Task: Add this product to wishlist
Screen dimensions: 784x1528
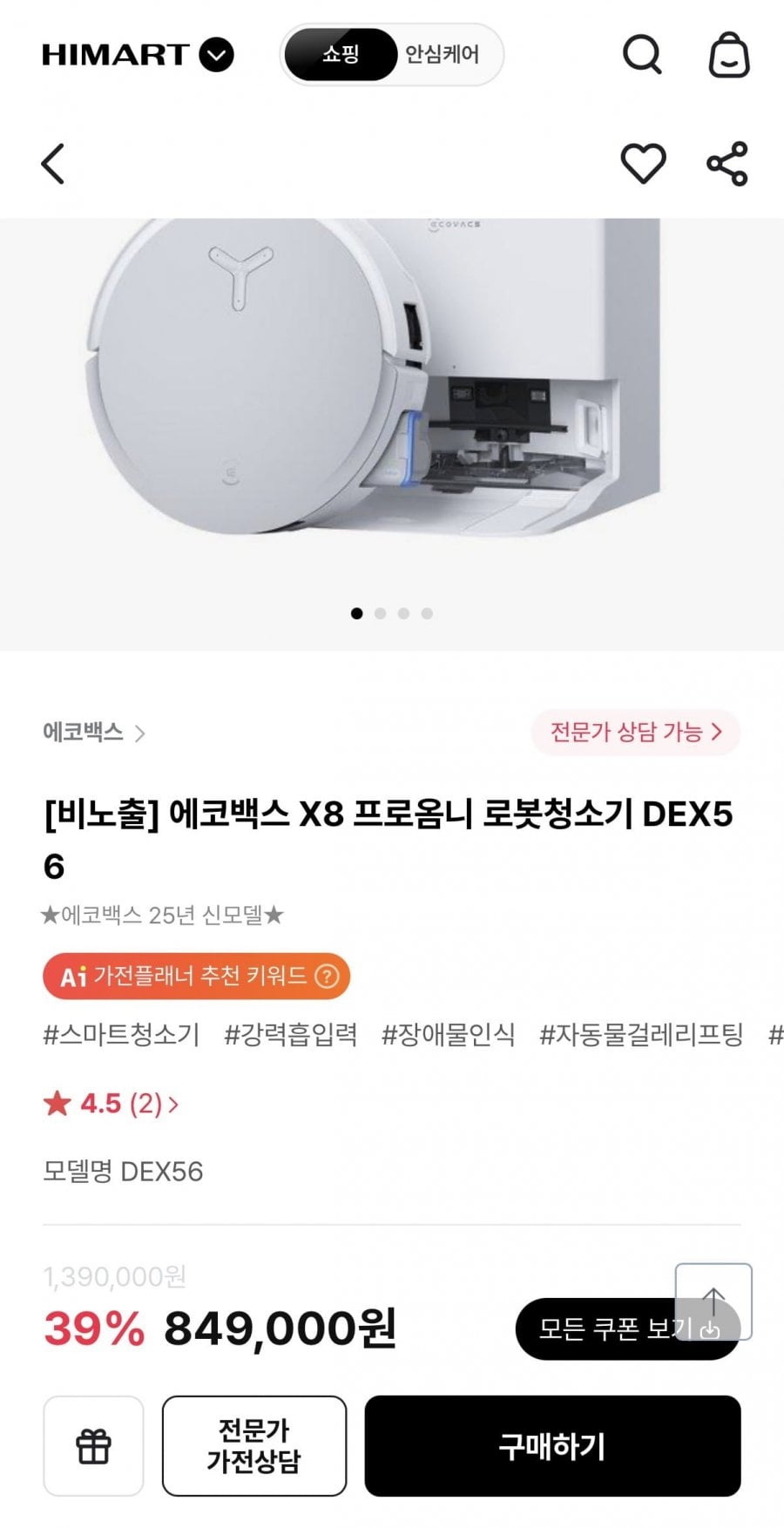Action: [643, 164]
